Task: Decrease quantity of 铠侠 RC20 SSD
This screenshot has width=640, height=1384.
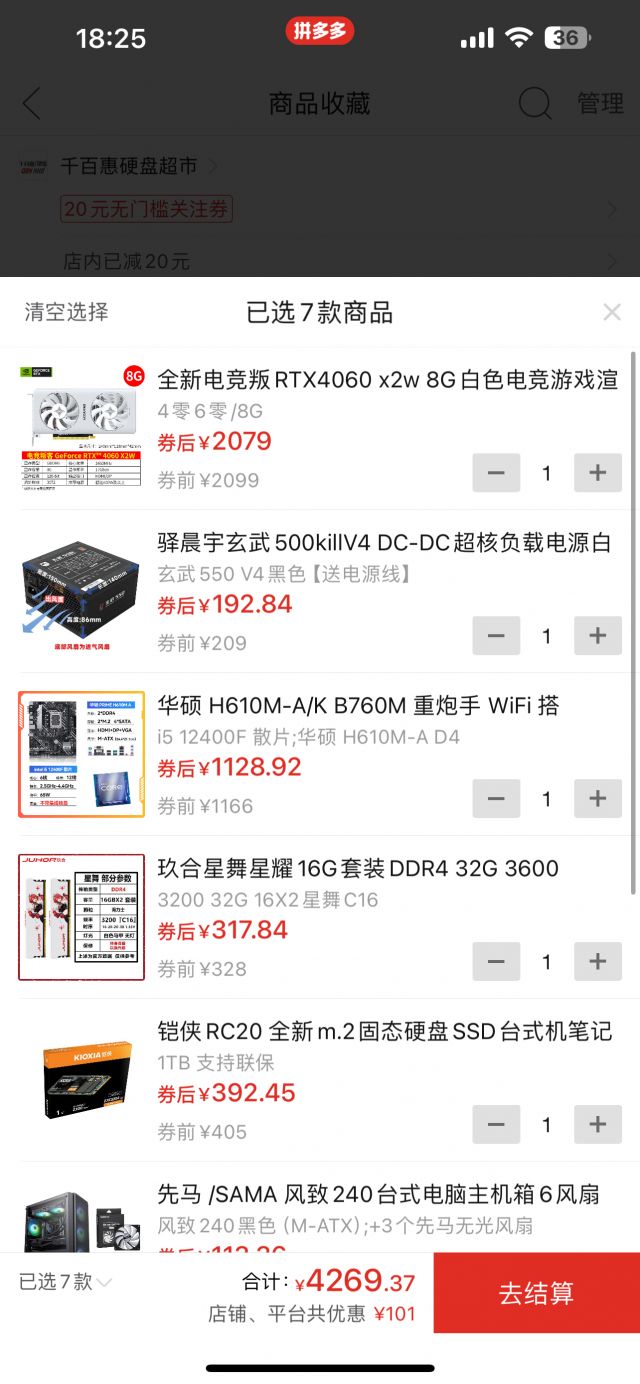Action: [x=496, y=1125]
